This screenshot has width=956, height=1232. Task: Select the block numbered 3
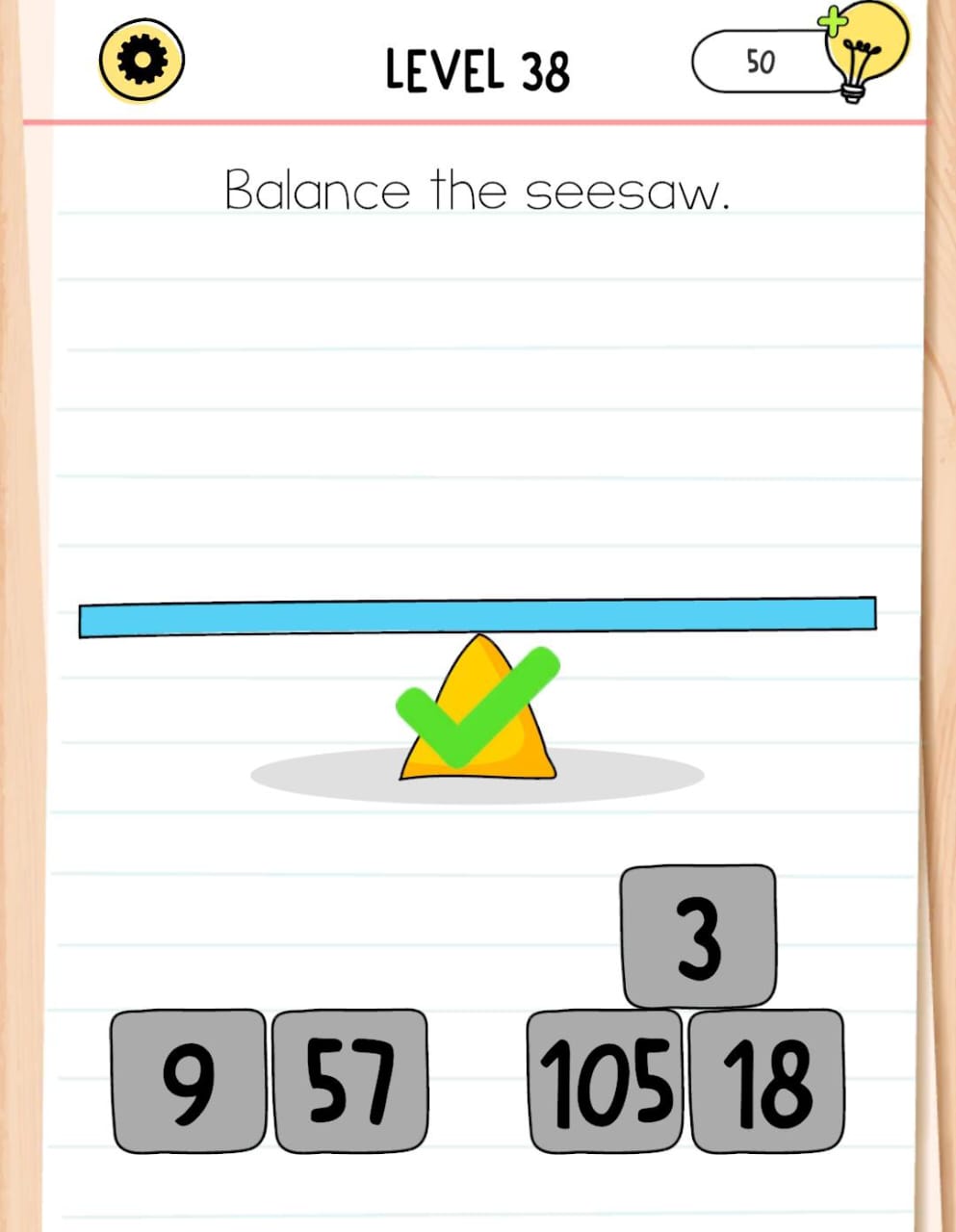(x=699, y=936)
